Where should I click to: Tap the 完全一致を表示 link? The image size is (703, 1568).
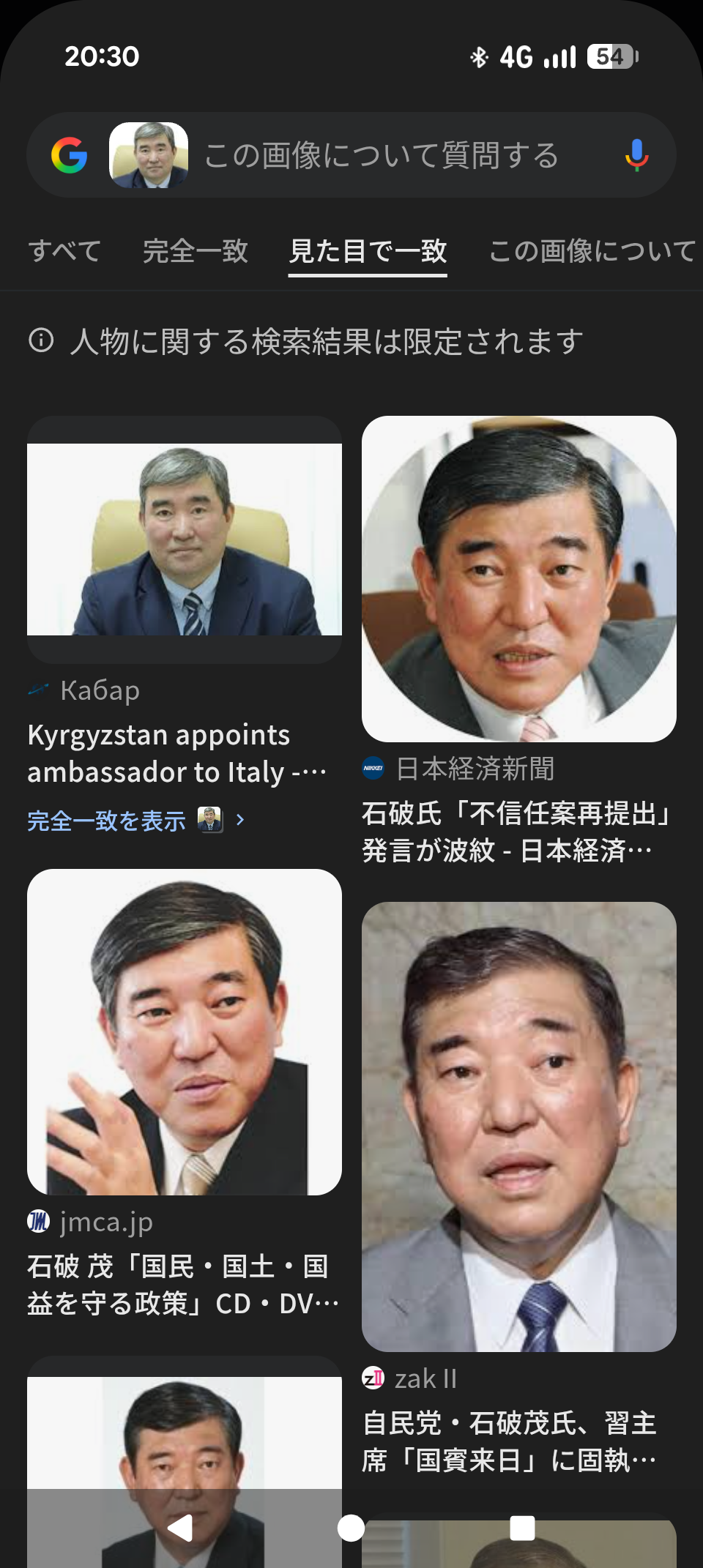[x=108, y=821]
